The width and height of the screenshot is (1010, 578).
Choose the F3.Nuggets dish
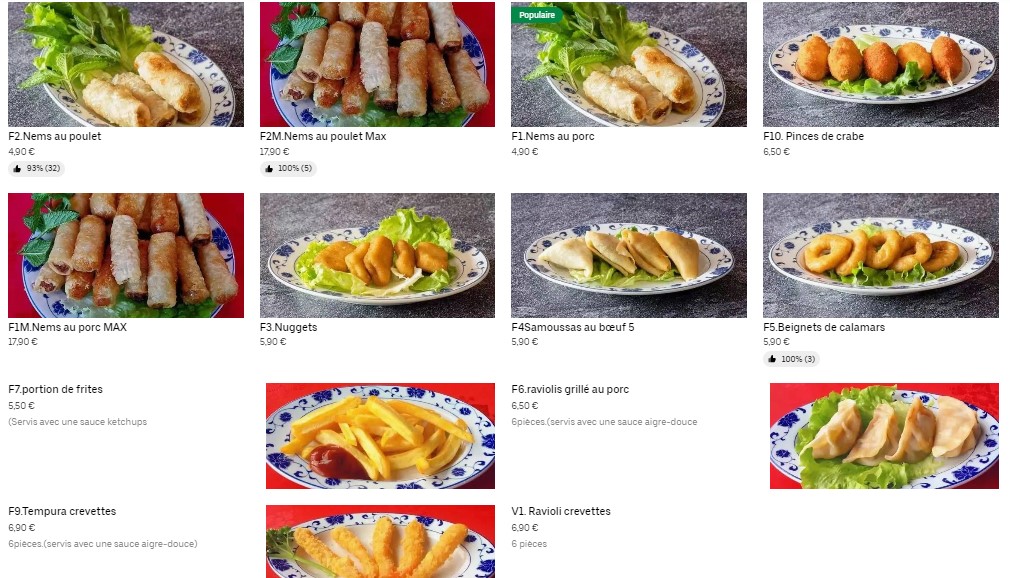[x=377, y=256]
